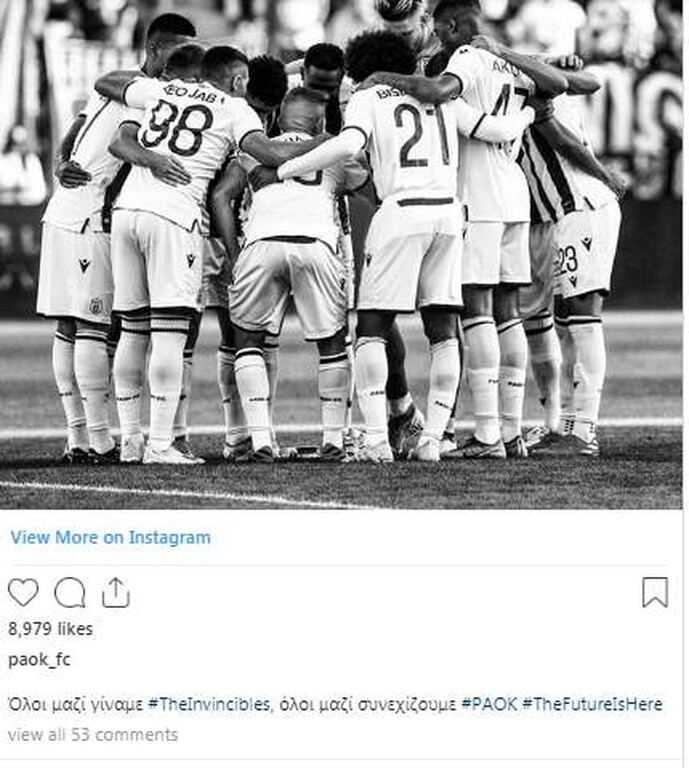Share the paok_fc post
The height and width of the screenshot is (768, 689).
point(116,593)
